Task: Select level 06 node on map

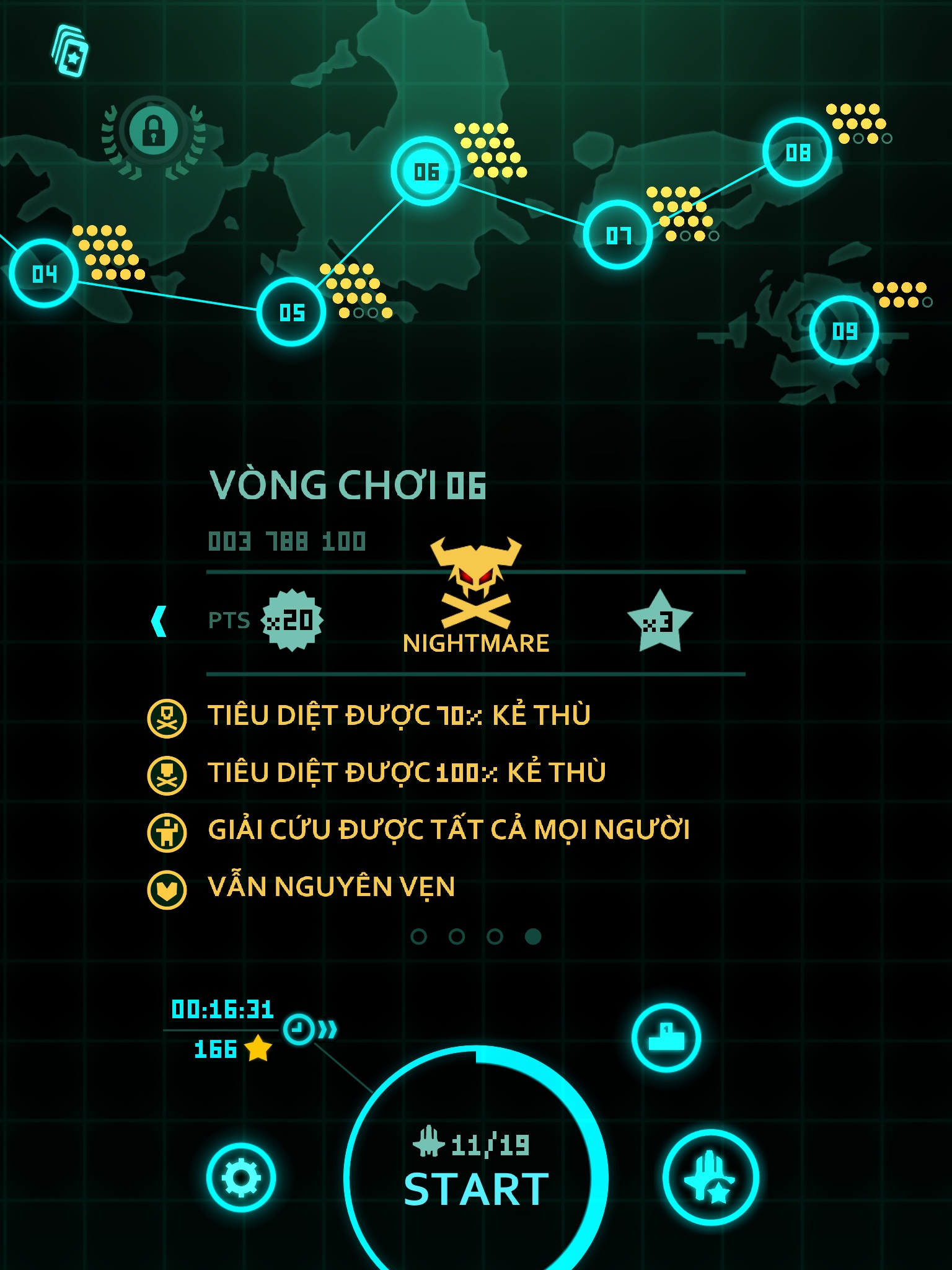Action: [x=426, y=171]
